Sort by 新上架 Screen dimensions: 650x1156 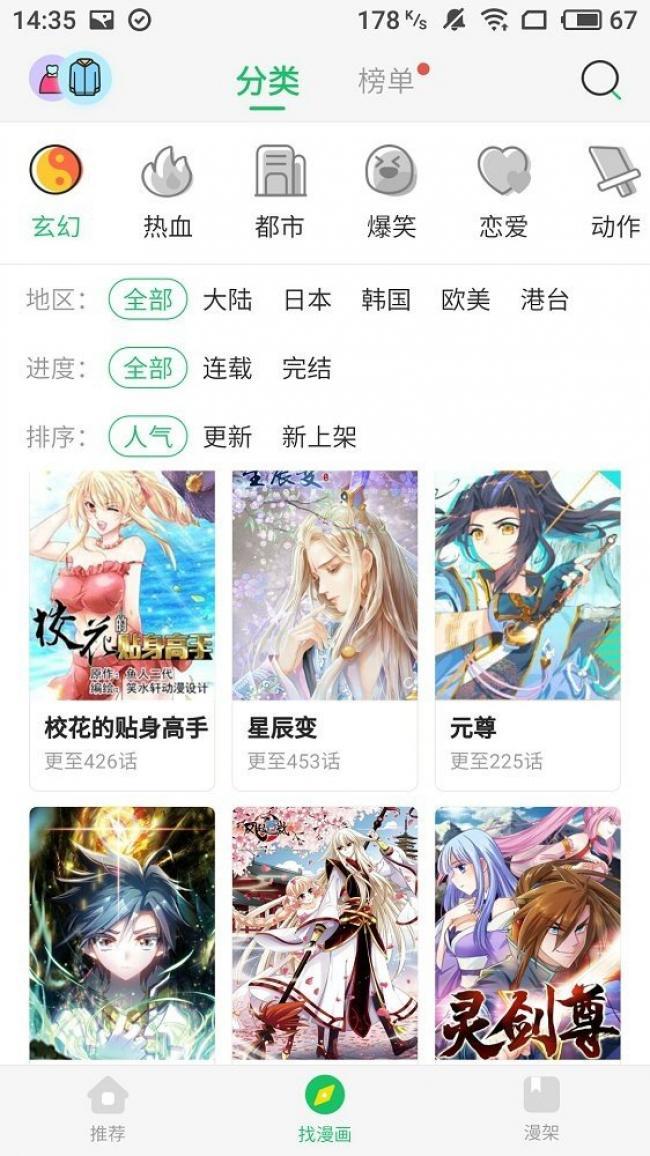tap(319, 437)
